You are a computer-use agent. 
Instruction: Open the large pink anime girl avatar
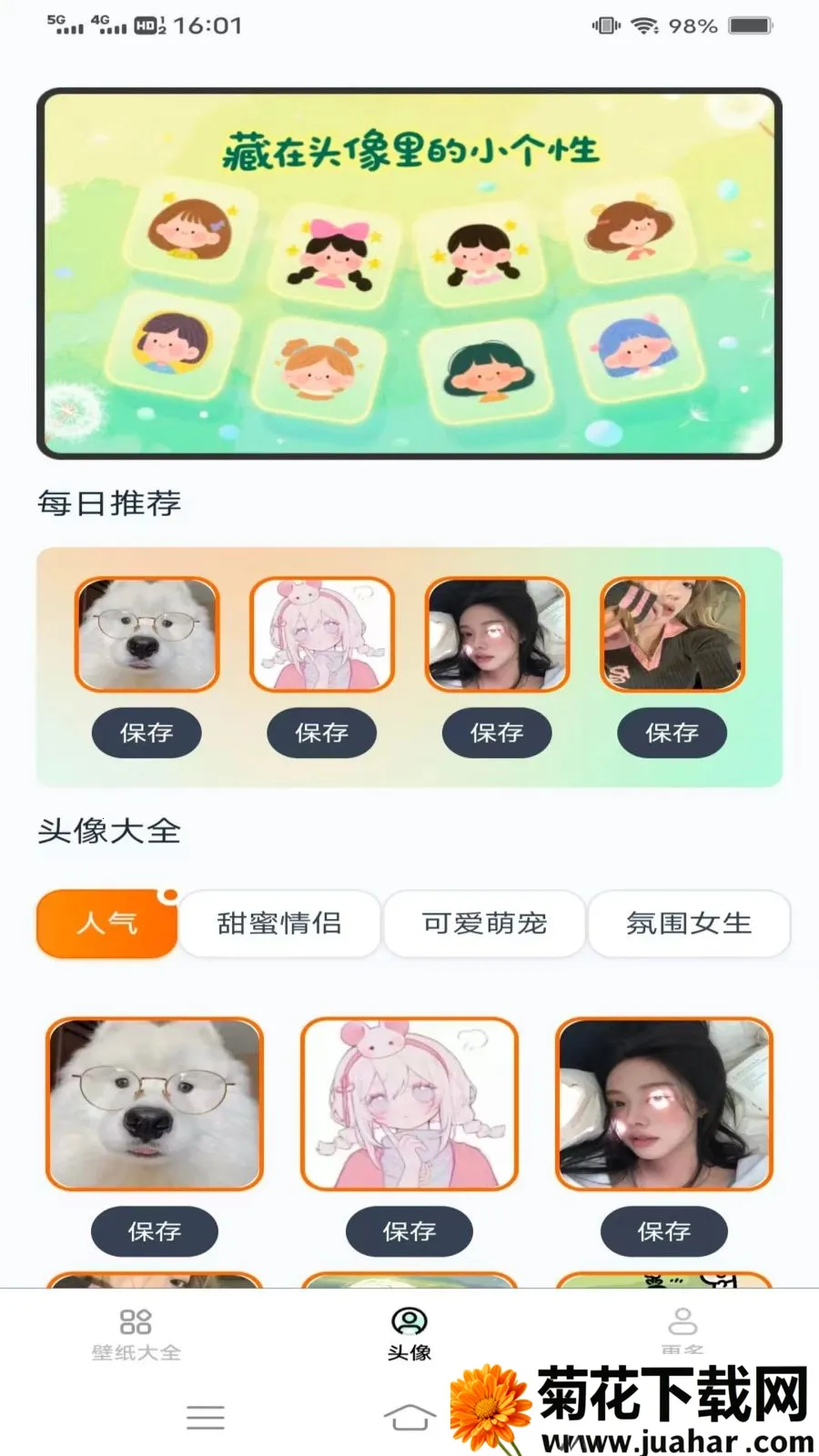pyautogui.click(x=409, y=1104)
